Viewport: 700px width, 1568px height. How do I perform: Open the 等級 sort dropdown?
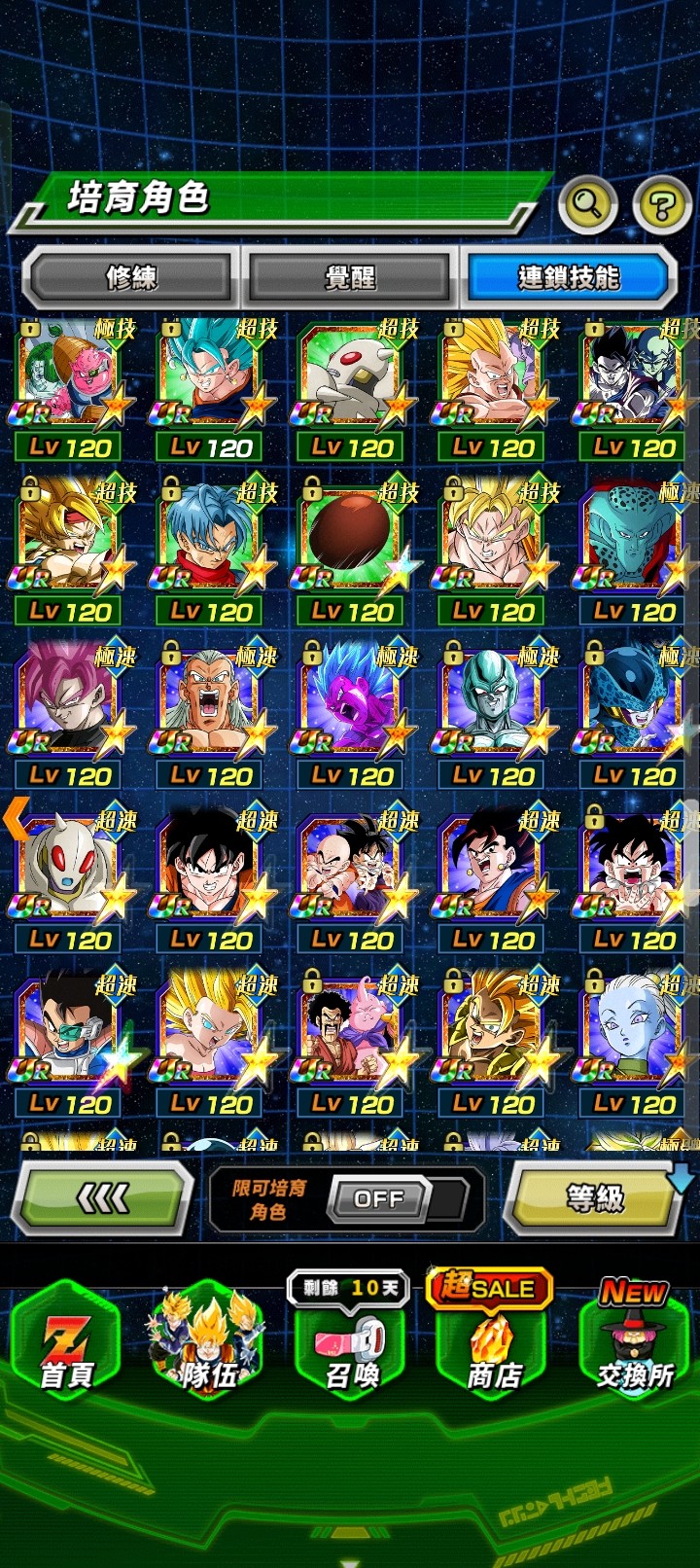pos(595,1198)
